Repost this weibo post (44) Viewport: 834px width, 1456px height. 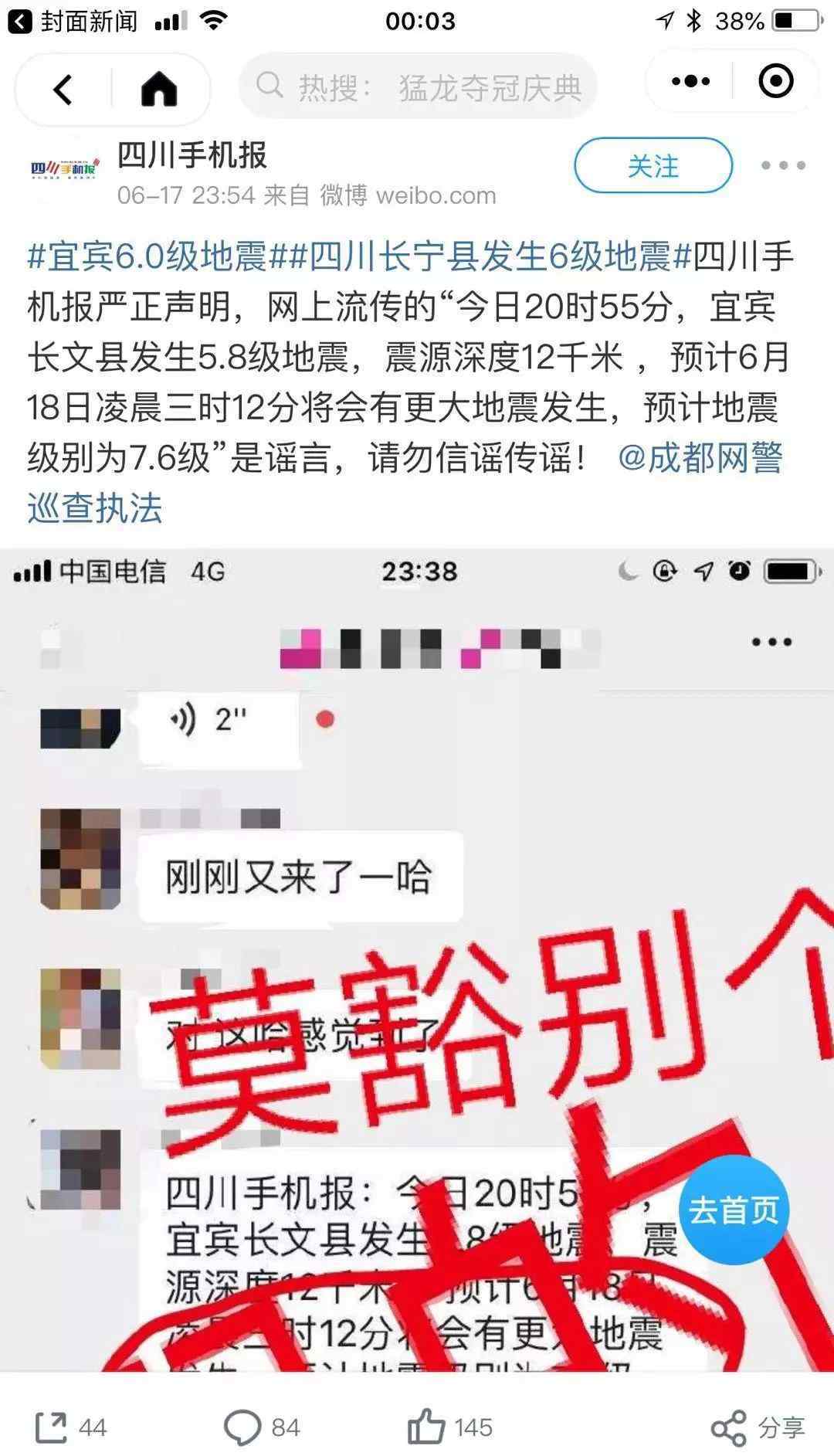(71, 1427)
